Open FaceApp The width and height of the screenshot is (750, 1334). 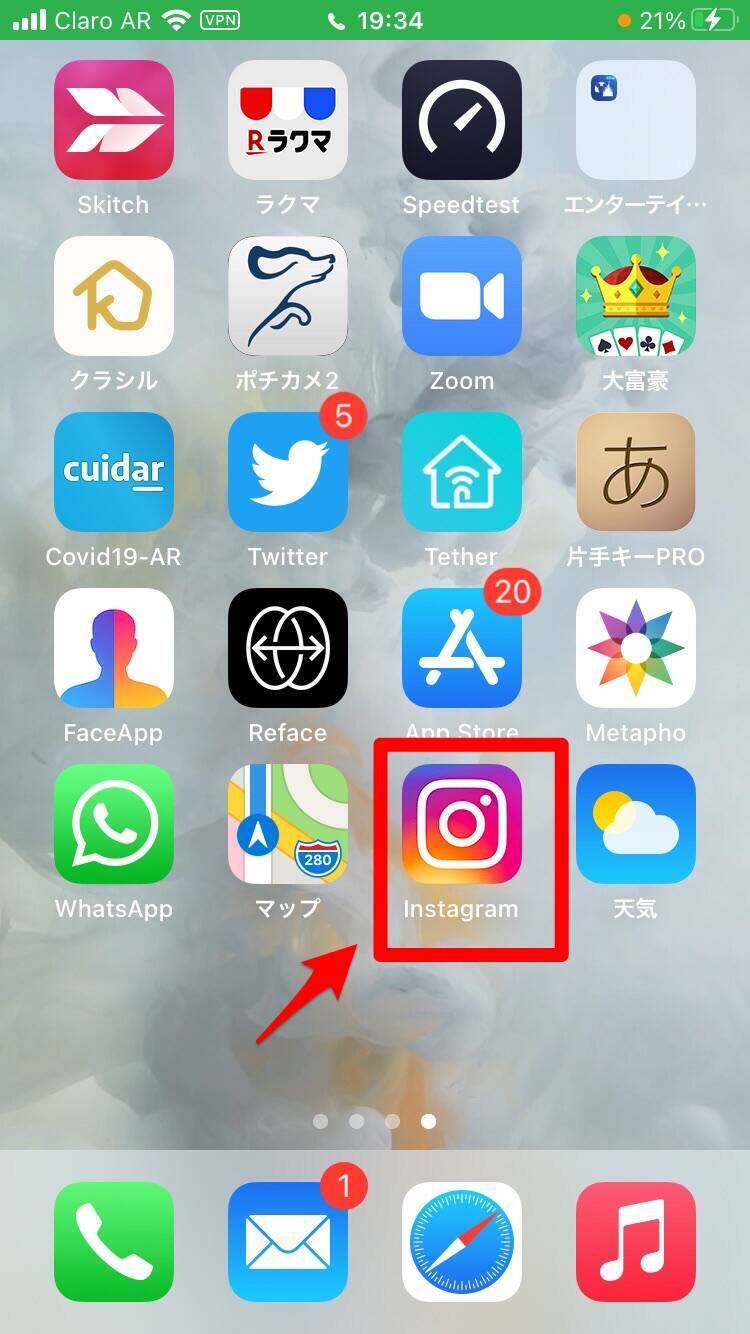click(114, 648)
